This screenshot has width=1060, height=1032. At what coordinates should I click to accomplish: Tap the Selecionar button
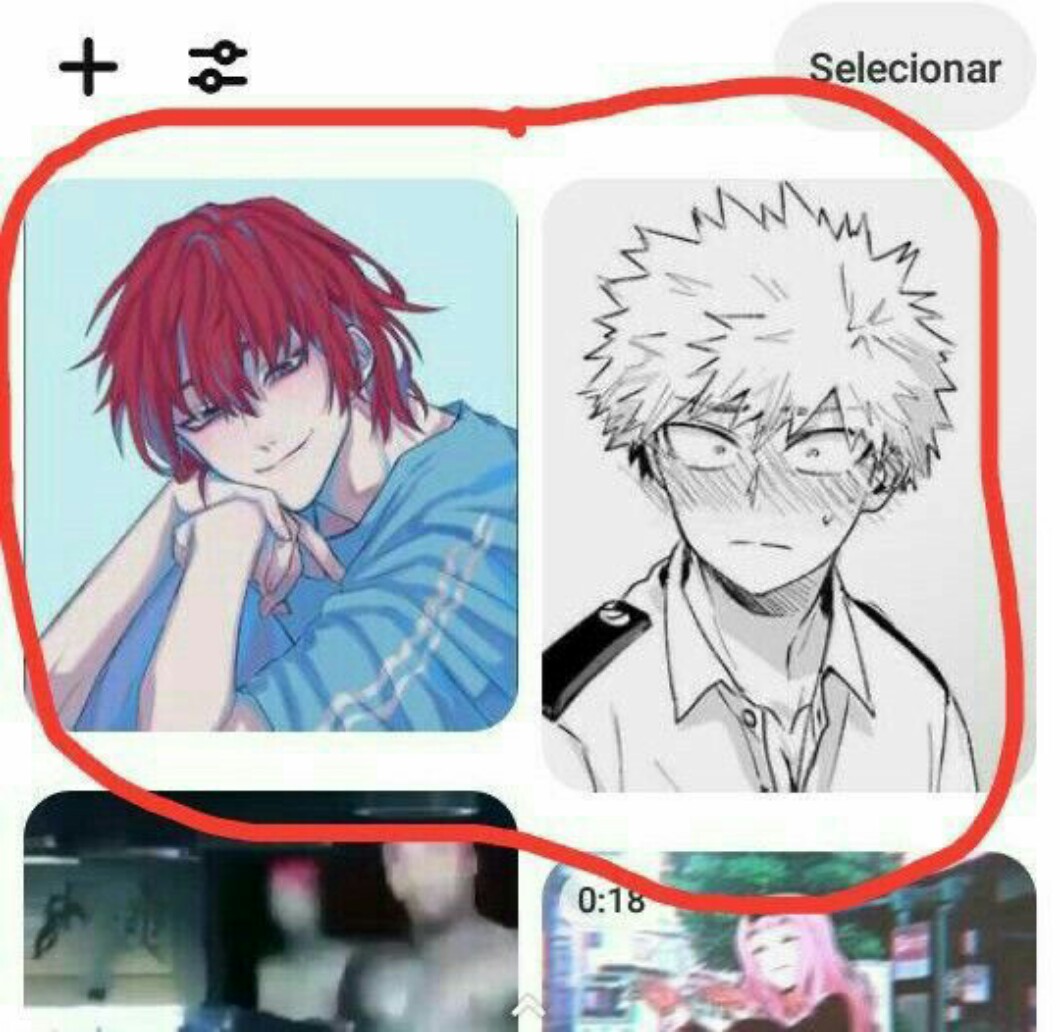904,68
